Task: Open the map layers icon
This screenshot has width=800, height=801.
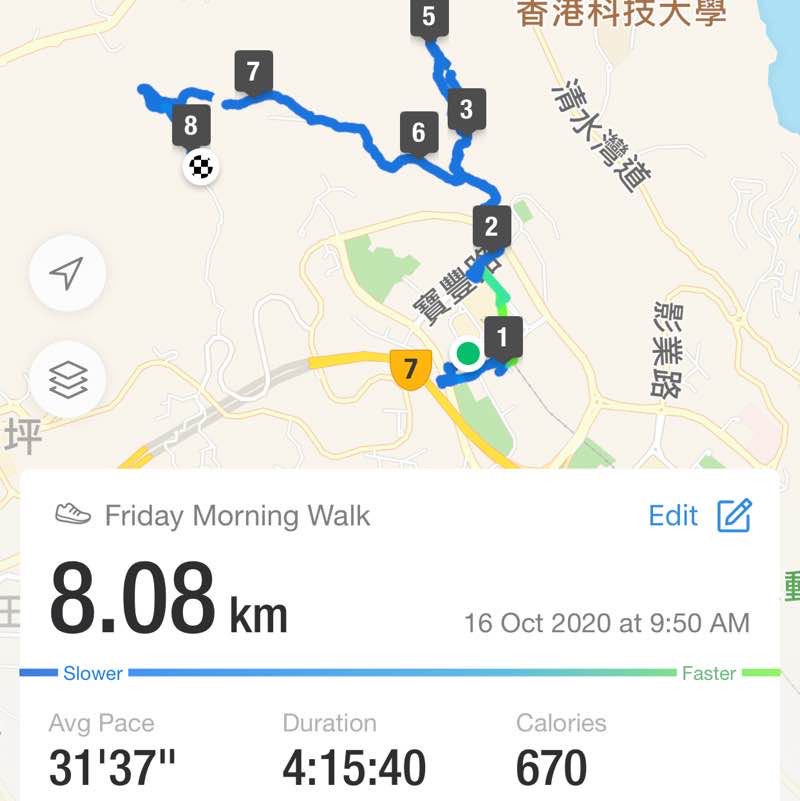Action: click(66, 376)
